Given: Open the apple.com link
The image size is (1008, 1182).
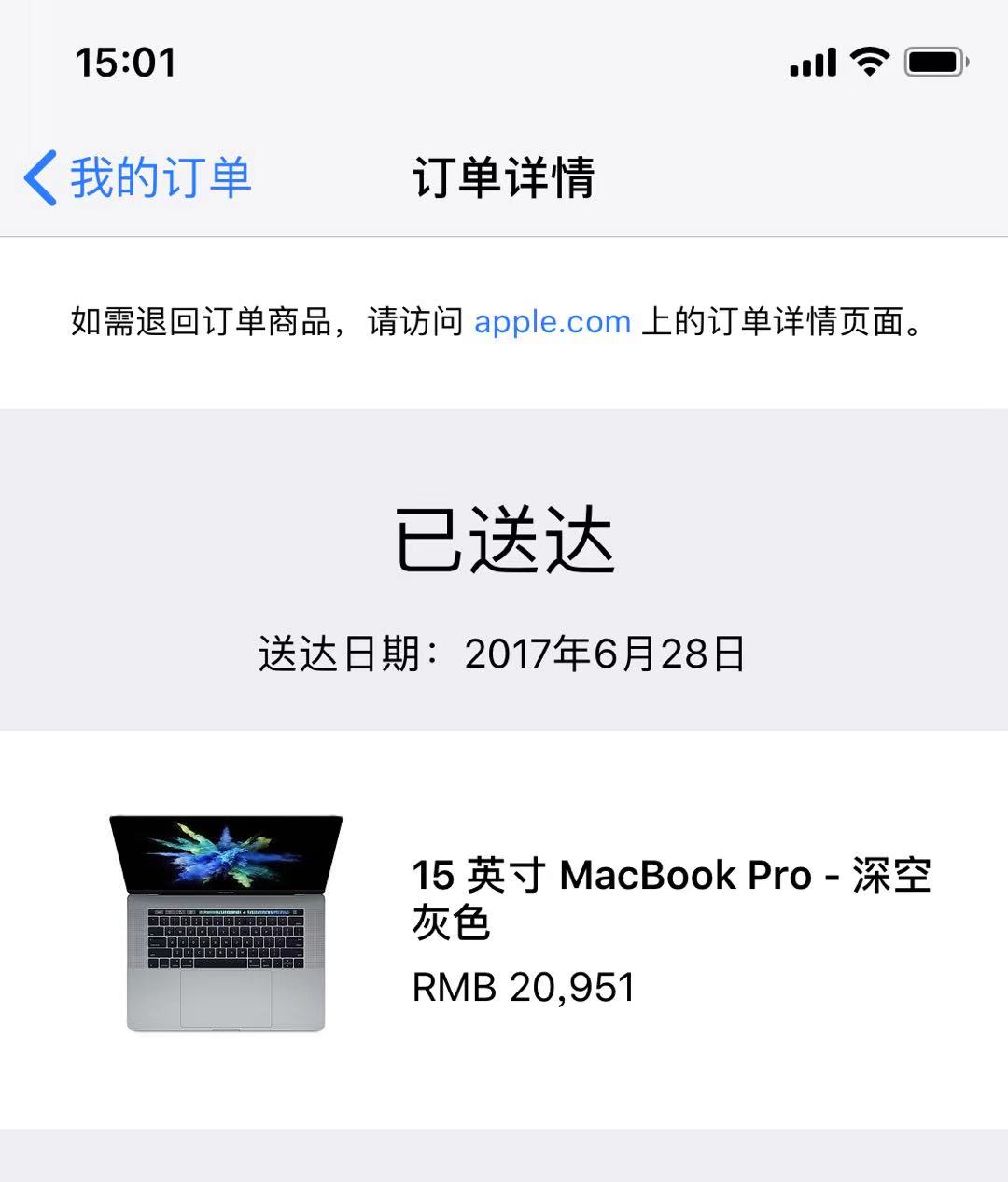Looking at the screenshot, I should (x=553, y=322).
